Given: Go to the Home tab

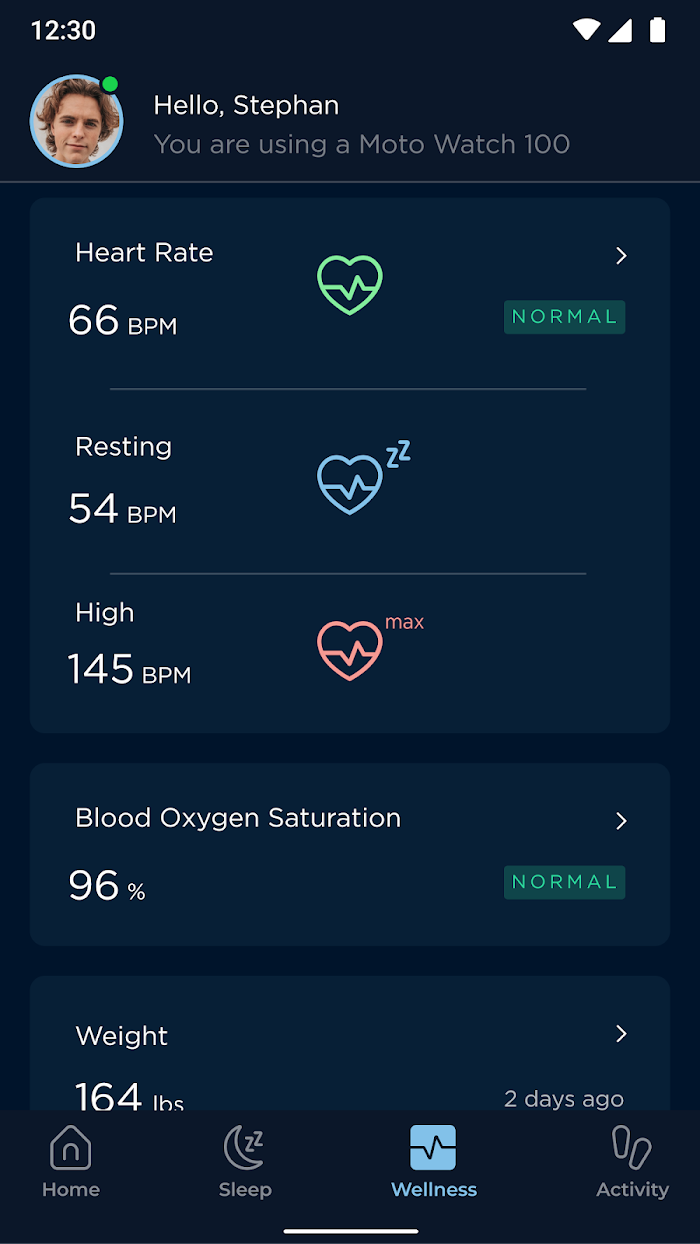Looking at the screenshot, I should coord(71,1162).
